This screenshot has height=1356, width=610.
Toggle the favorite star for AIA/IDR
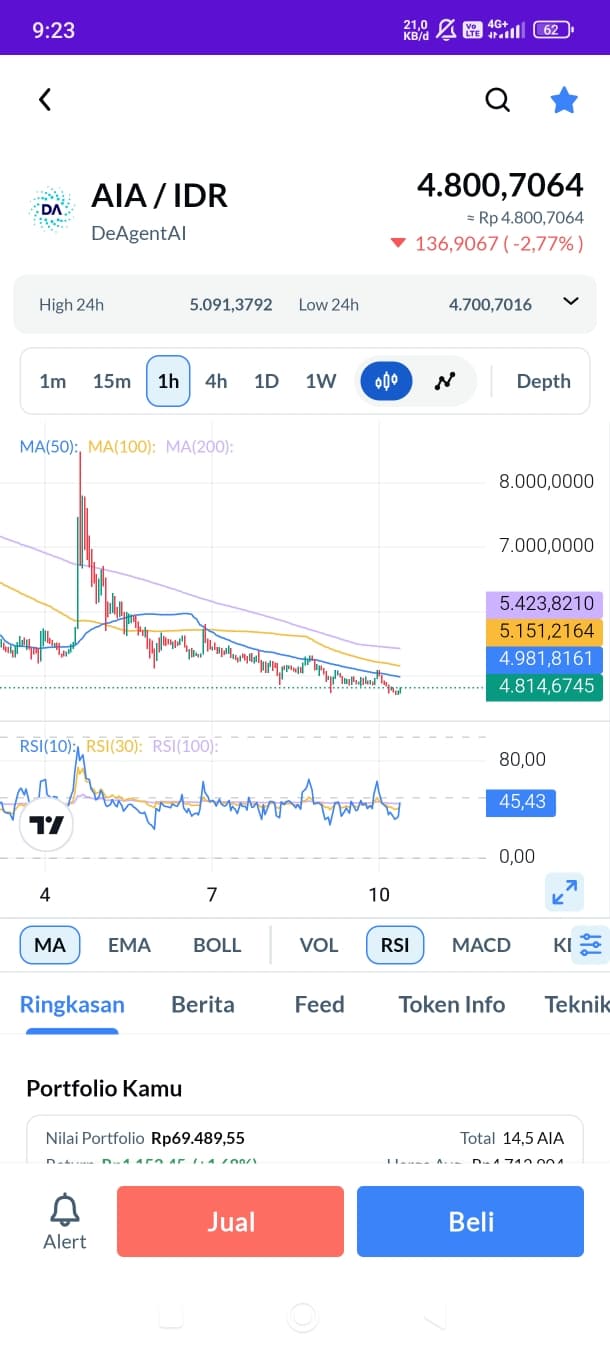click(564, 99)
